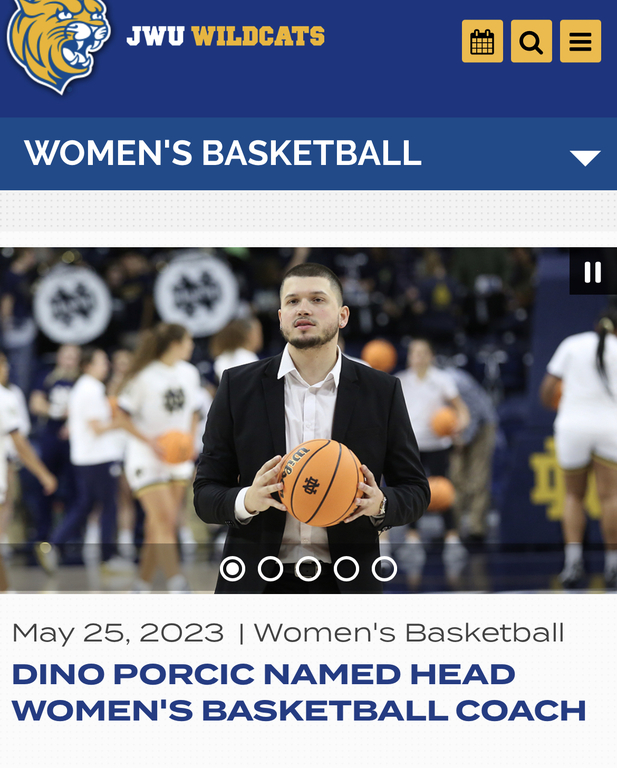Select the fourth slide dot
This screenshot has width=617, height=768.
(346, 569)
